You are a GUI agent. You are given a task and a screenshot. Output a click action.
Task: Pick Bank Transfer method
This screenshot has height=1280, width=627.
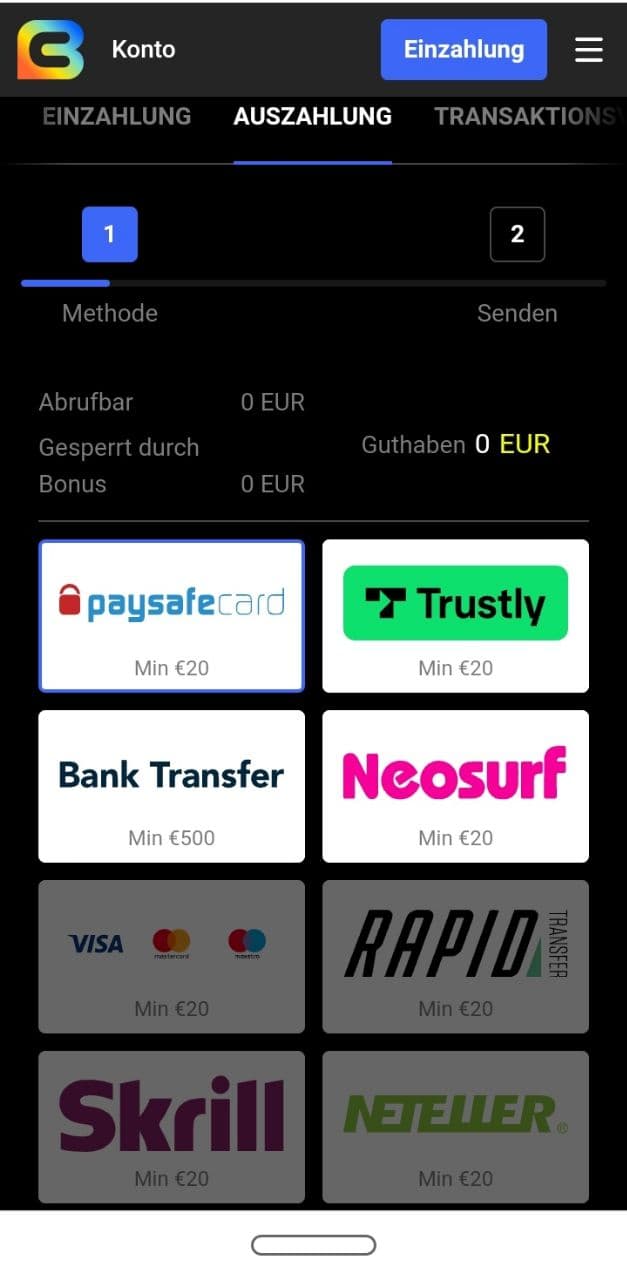(171, 786)
